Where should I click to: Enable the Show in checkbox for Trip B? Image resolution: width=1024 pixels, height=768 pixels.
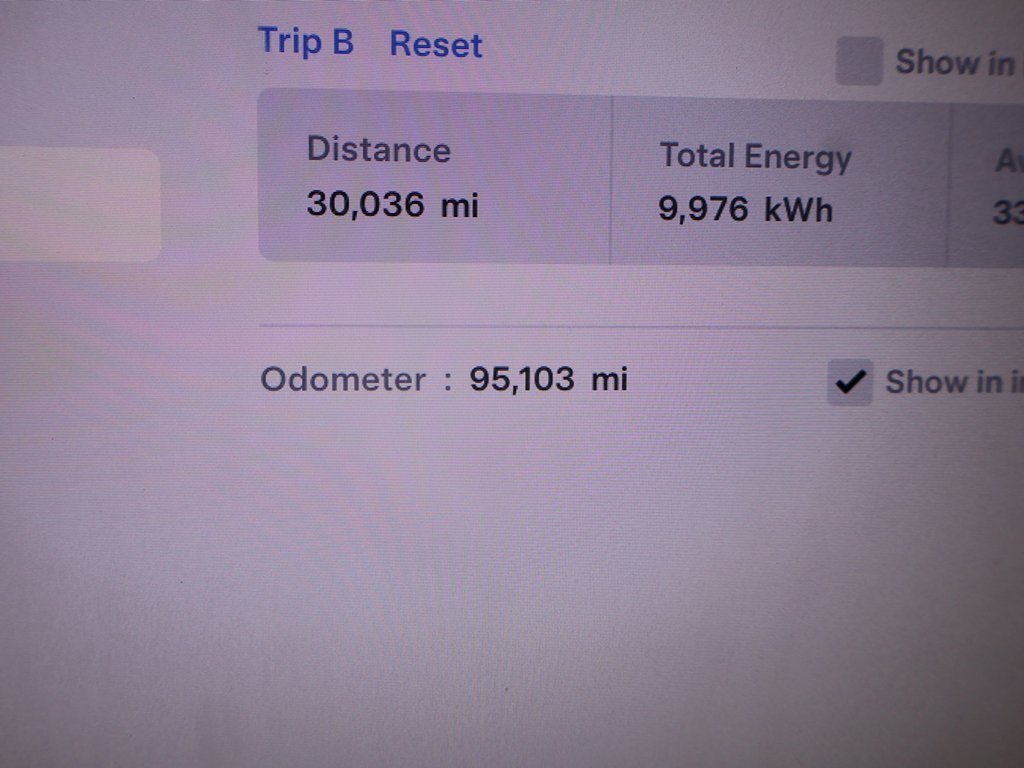[859, 61]
